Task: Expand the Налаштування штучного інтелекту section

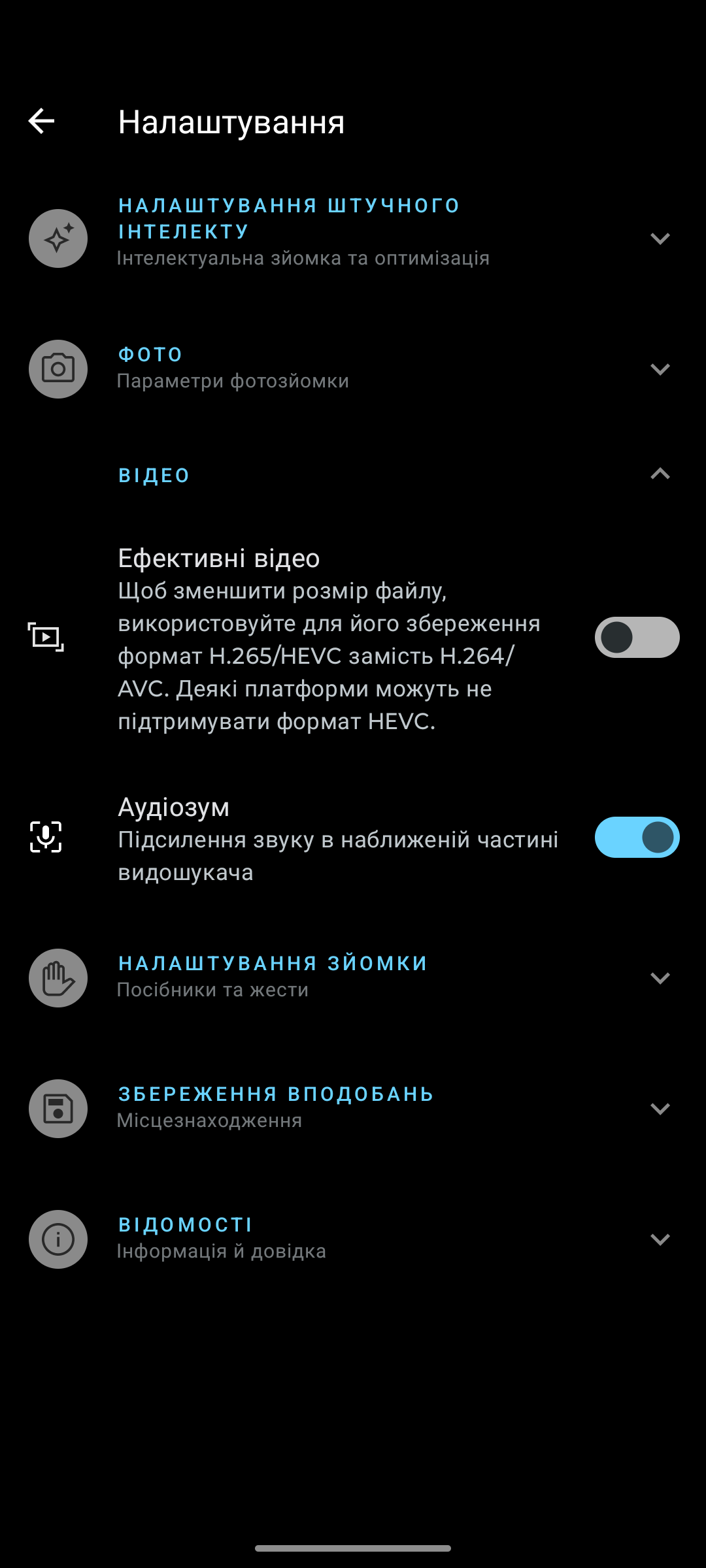Action: coord(660,238)
